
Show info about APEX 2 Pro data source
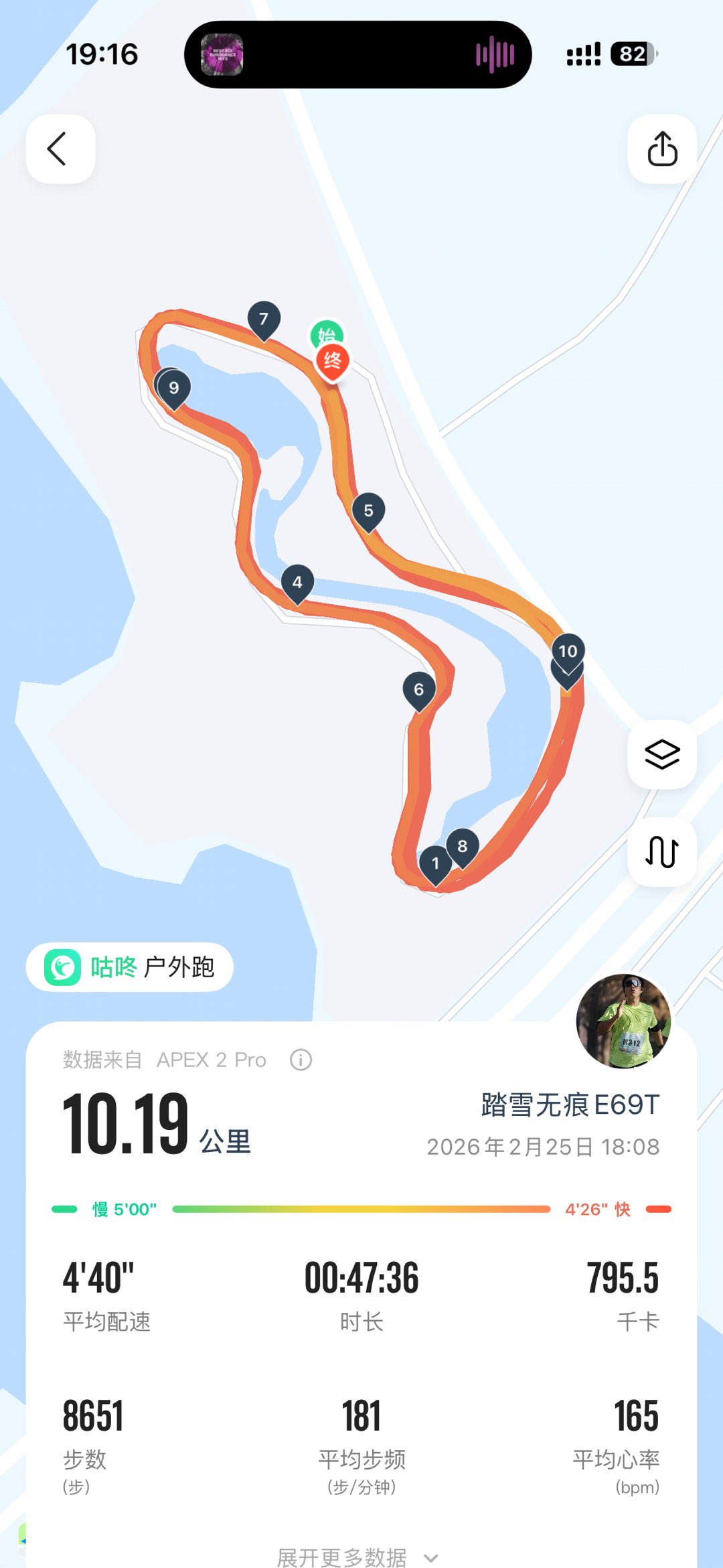pyautogui.click(x=301, y=1060)
